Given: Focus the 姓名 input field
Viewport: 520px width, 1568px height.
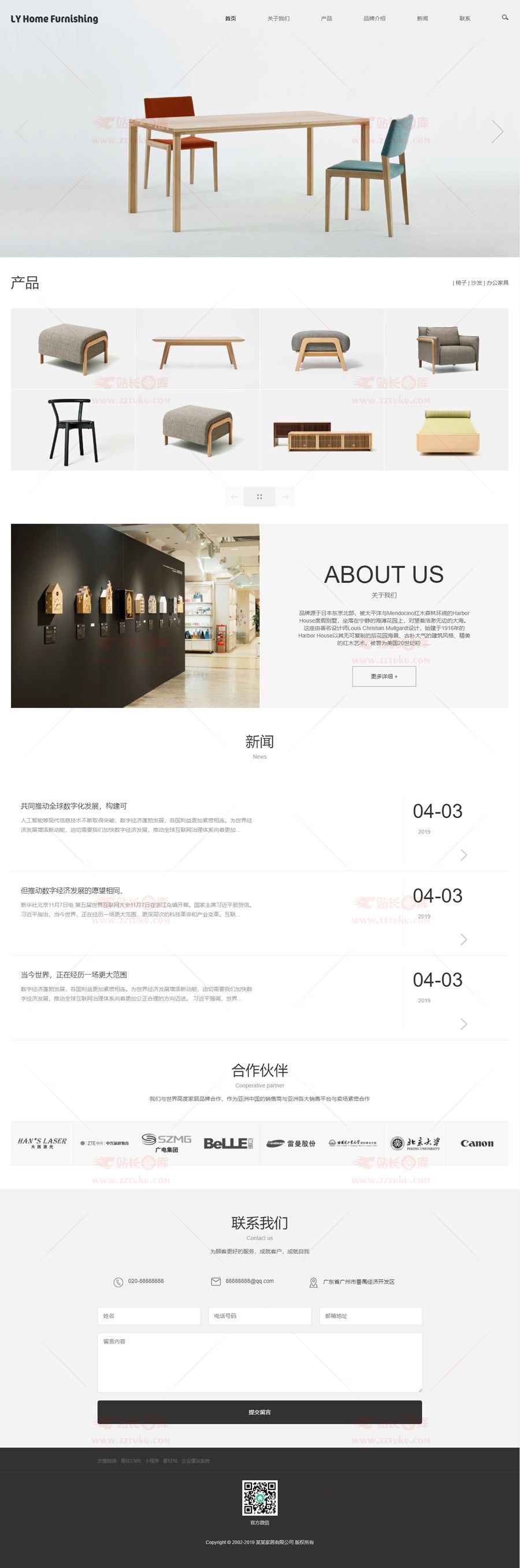Looking at the screenshot, I should 148,1316.
